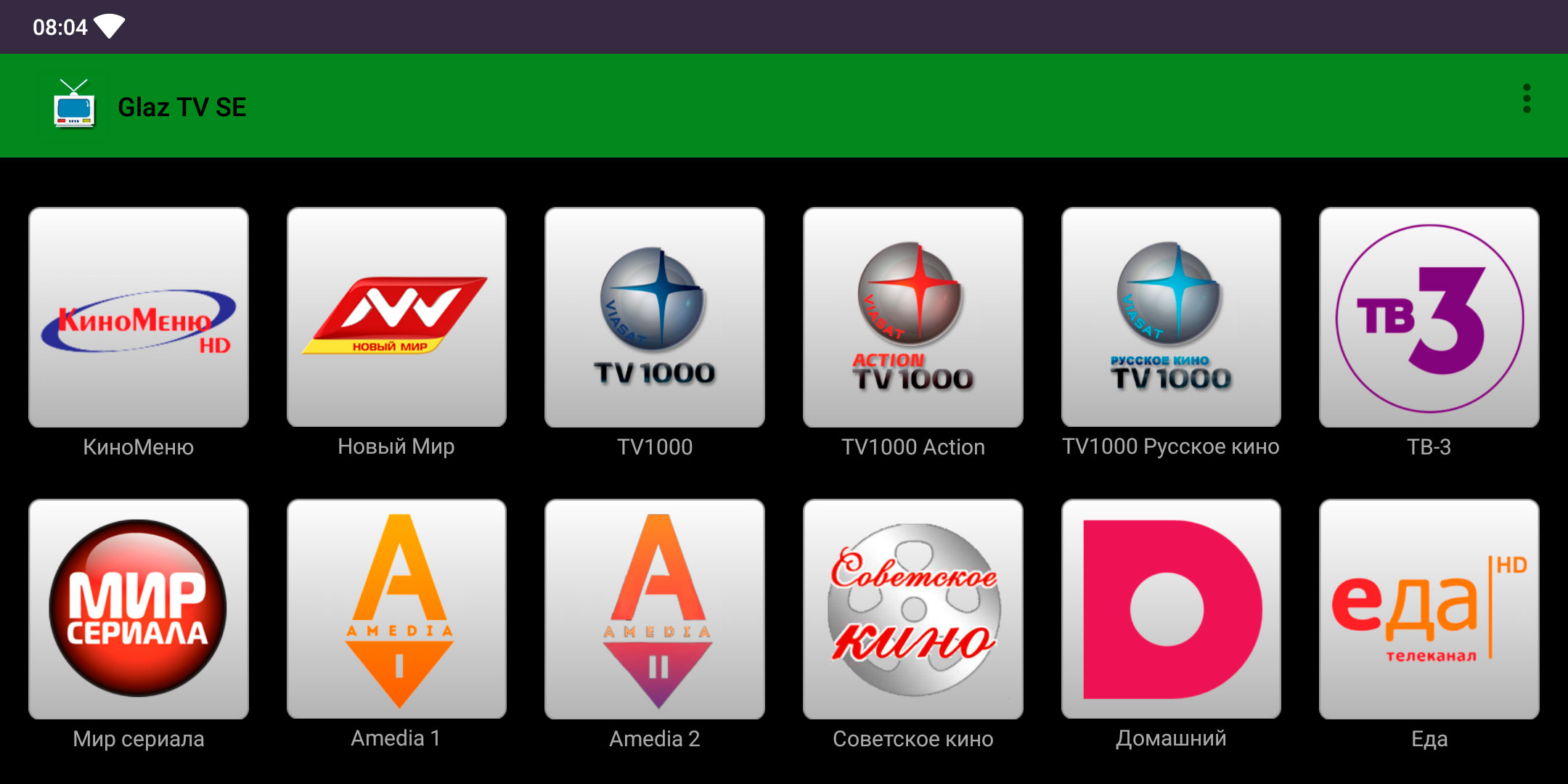1568x784 pixels.
Task: Select the Домашний channel
Action: tap(1171, 608)
